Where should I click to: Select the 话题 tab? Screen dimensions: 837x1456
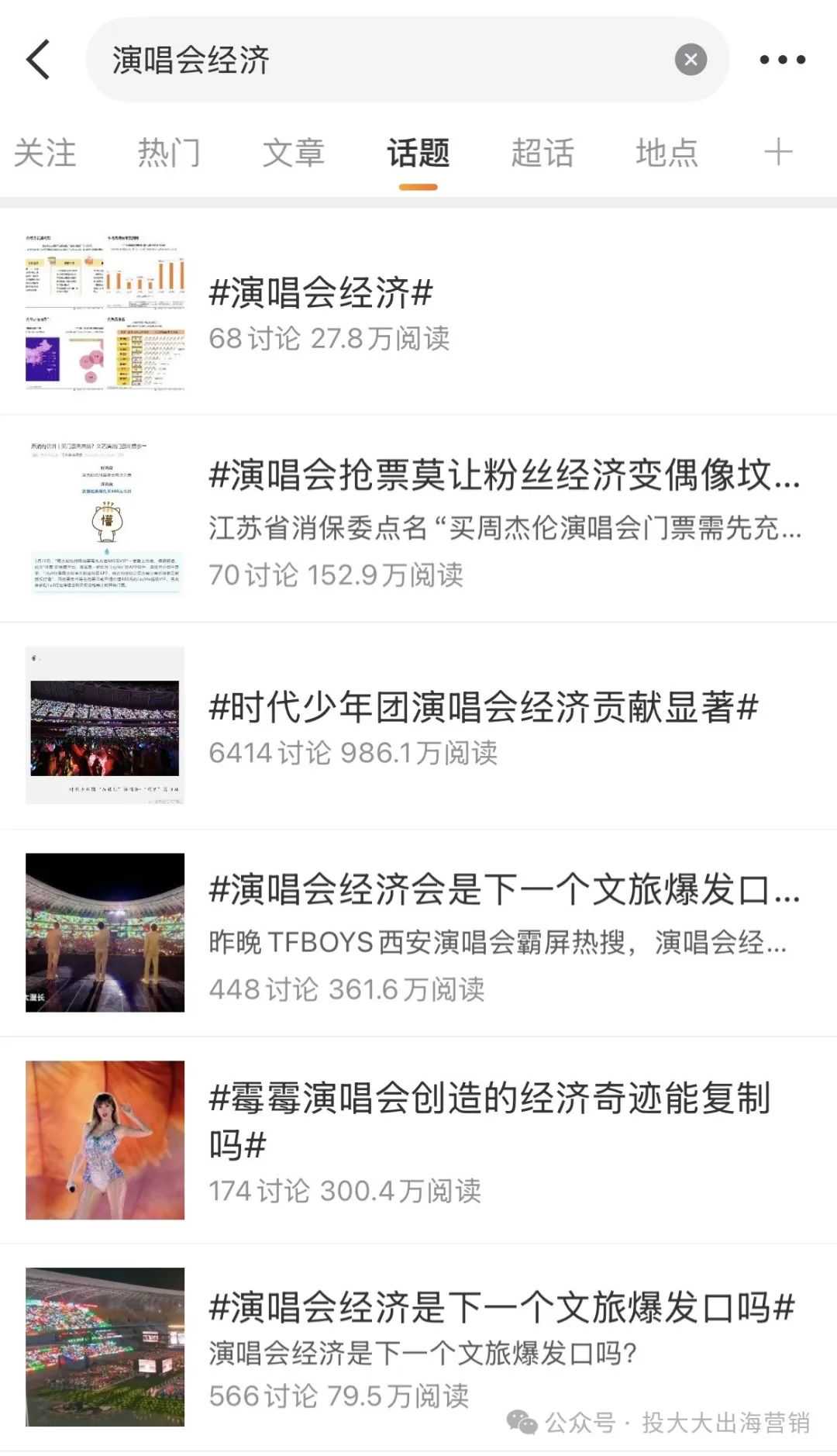[418, 153]
